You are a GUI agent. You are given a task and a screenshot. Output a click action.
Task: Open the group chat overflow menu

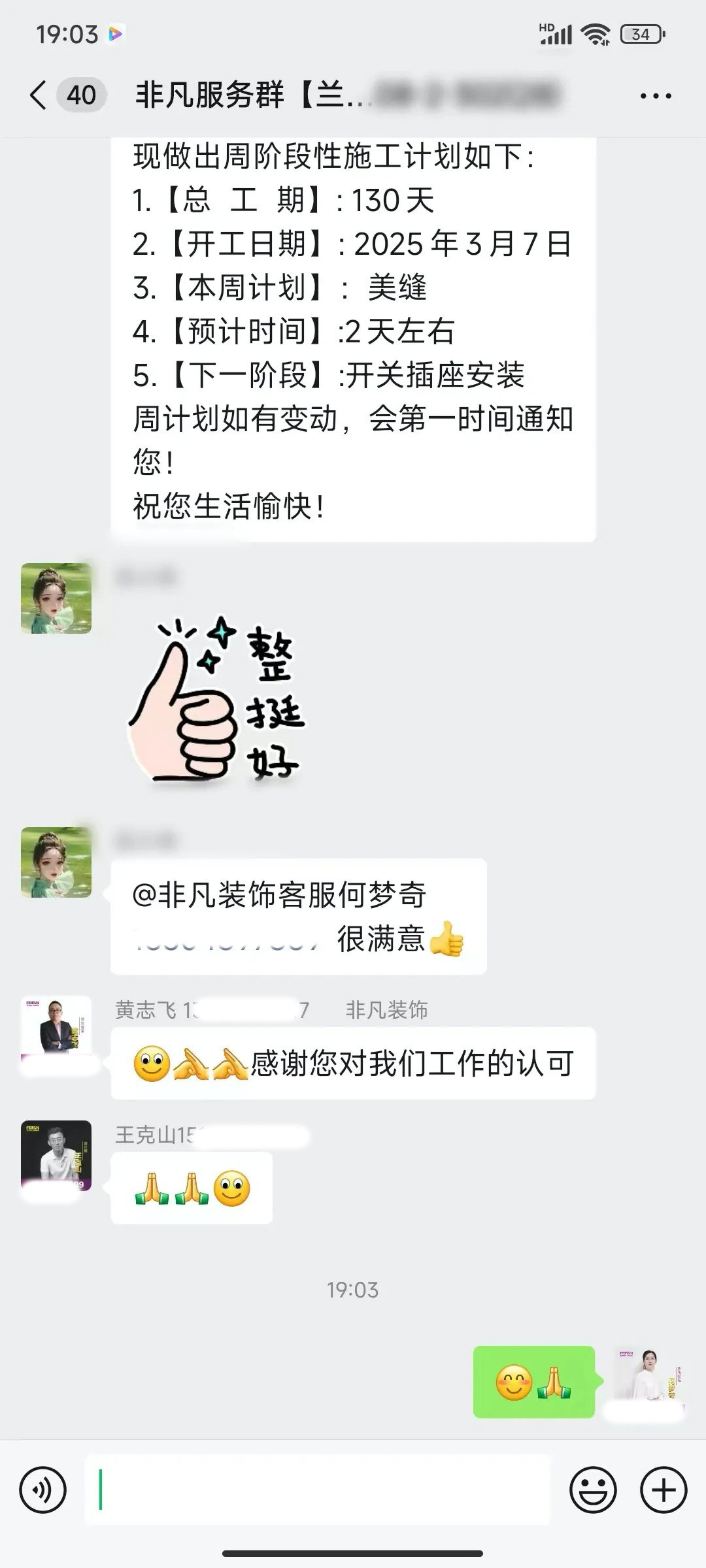point(655,96)
